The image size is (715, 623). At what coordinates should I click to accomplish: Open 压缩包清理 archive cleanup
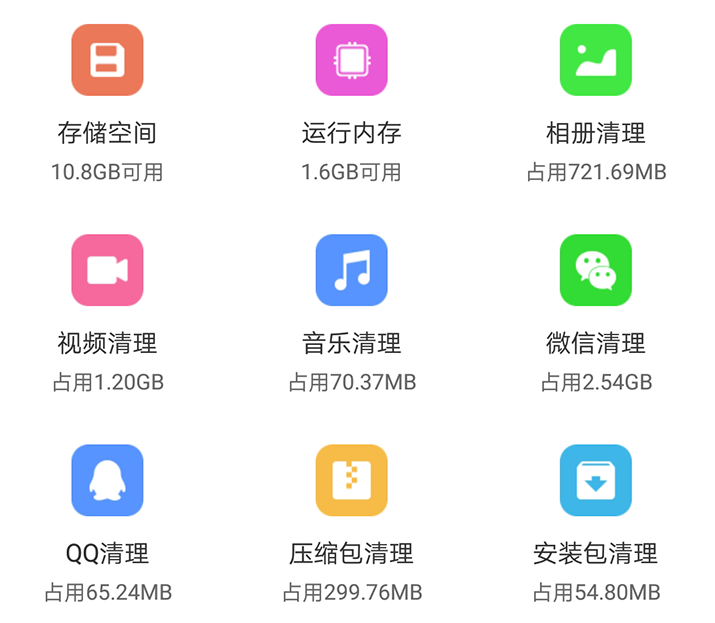351,480
